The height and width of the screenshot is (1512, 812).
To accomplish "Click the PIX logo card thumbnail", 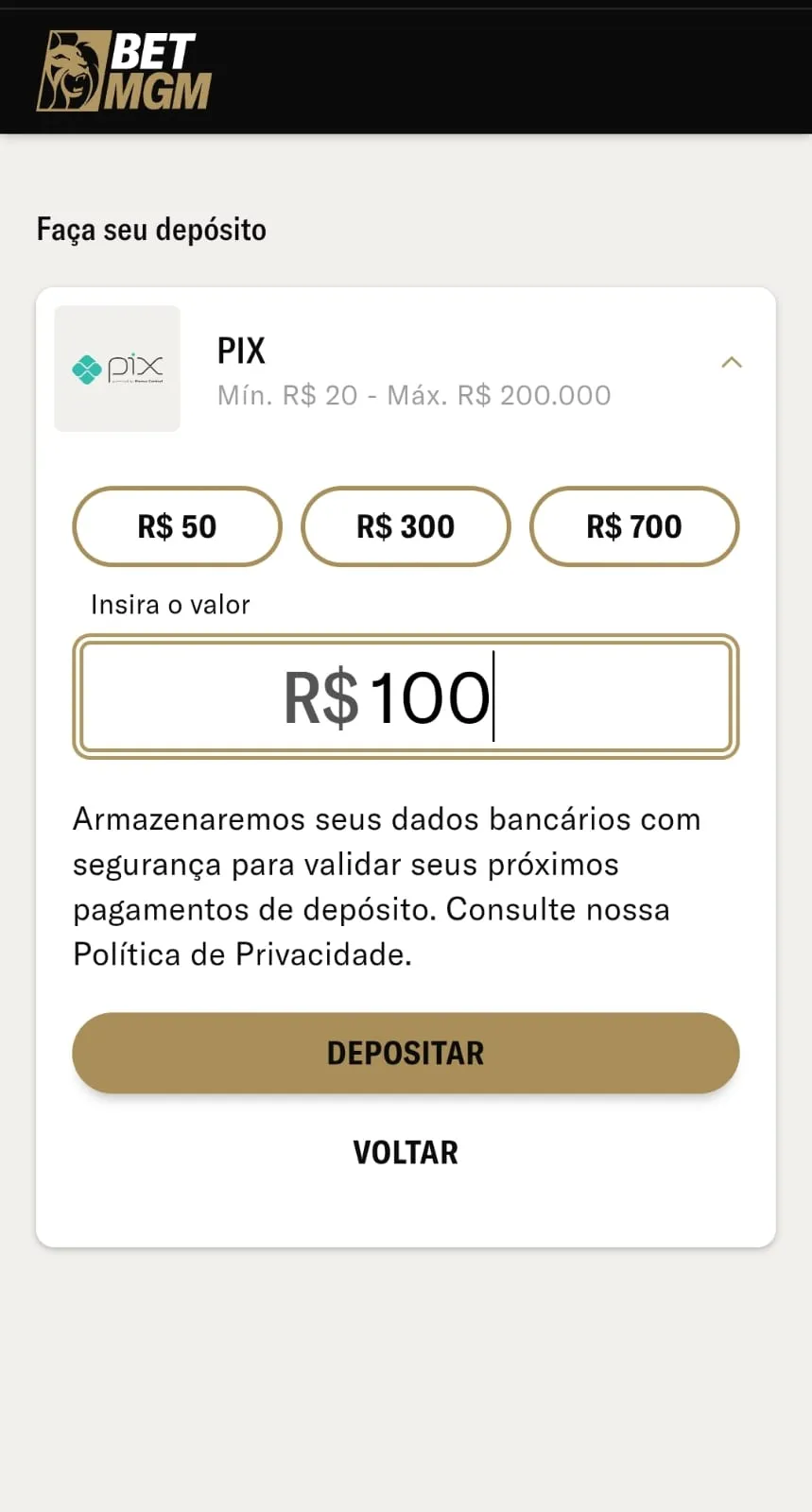I will (116, 368).
